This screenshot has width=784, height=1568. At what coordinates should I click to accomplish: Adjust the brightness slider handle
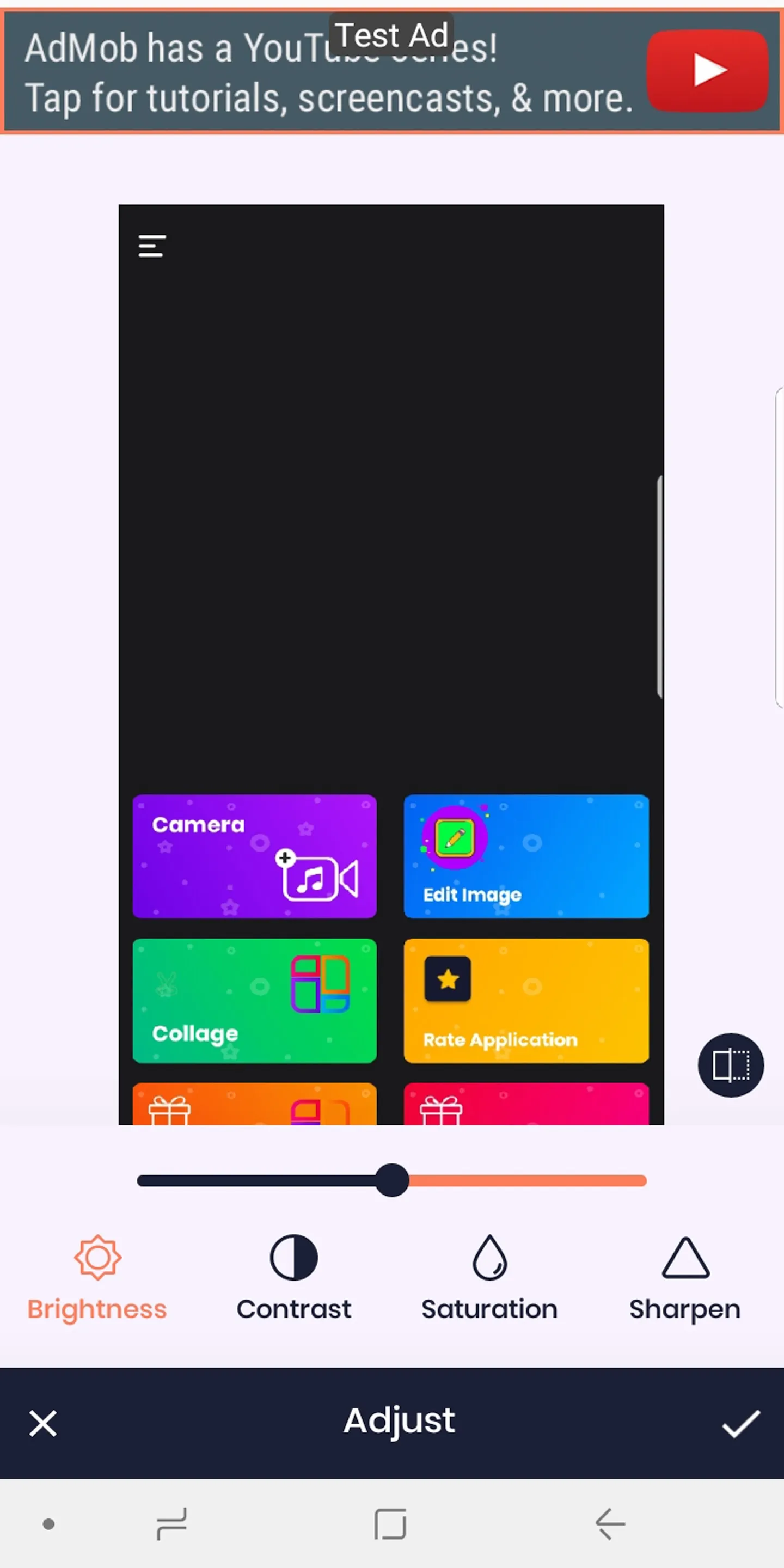(x=392, y=1180)
